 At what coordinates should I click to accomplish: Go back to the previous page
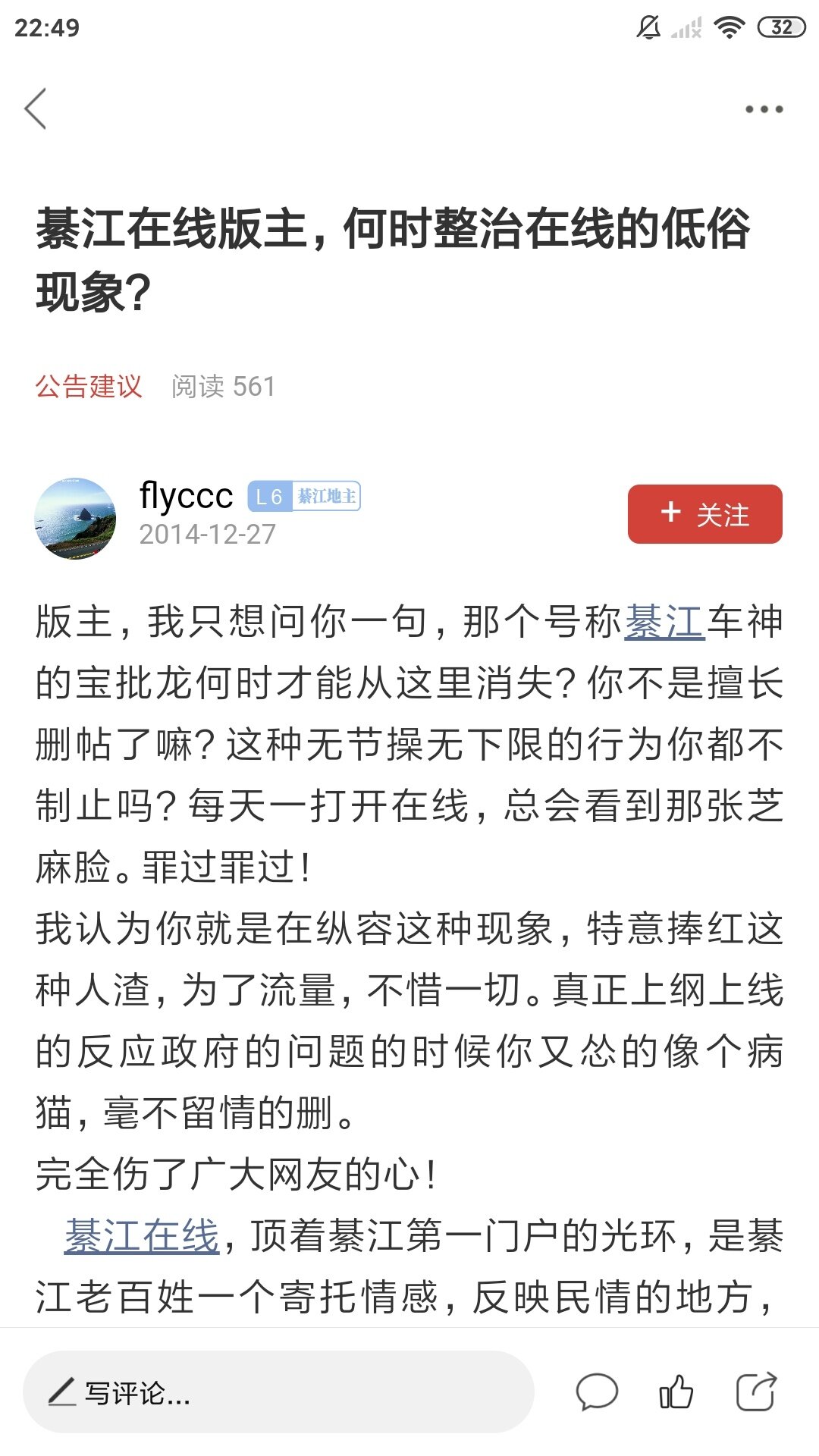[x=36, y=108]
